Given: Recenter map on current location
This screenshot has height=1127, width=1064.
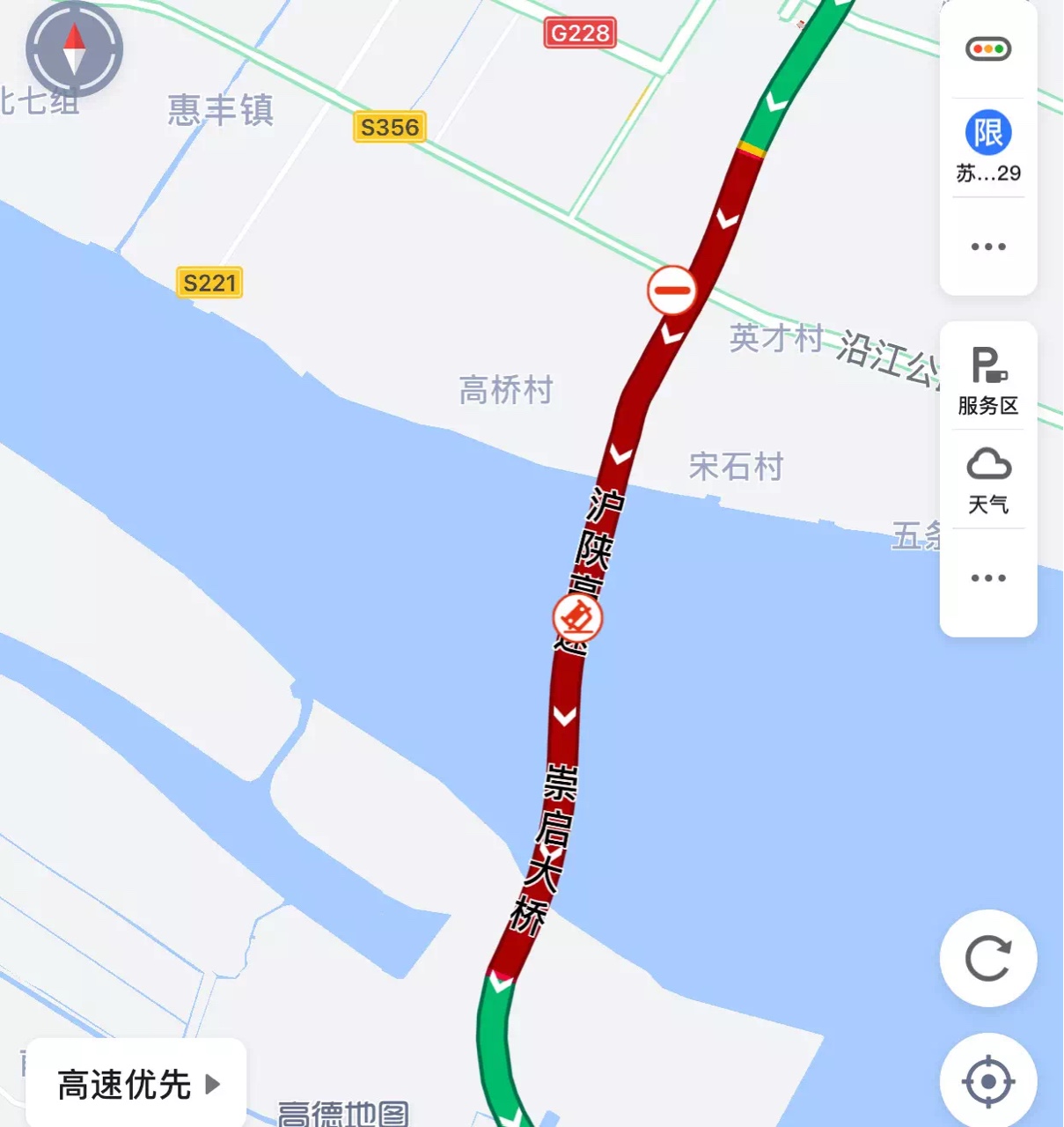Looking at the screenshot, I should click(x=988, y=1080).
